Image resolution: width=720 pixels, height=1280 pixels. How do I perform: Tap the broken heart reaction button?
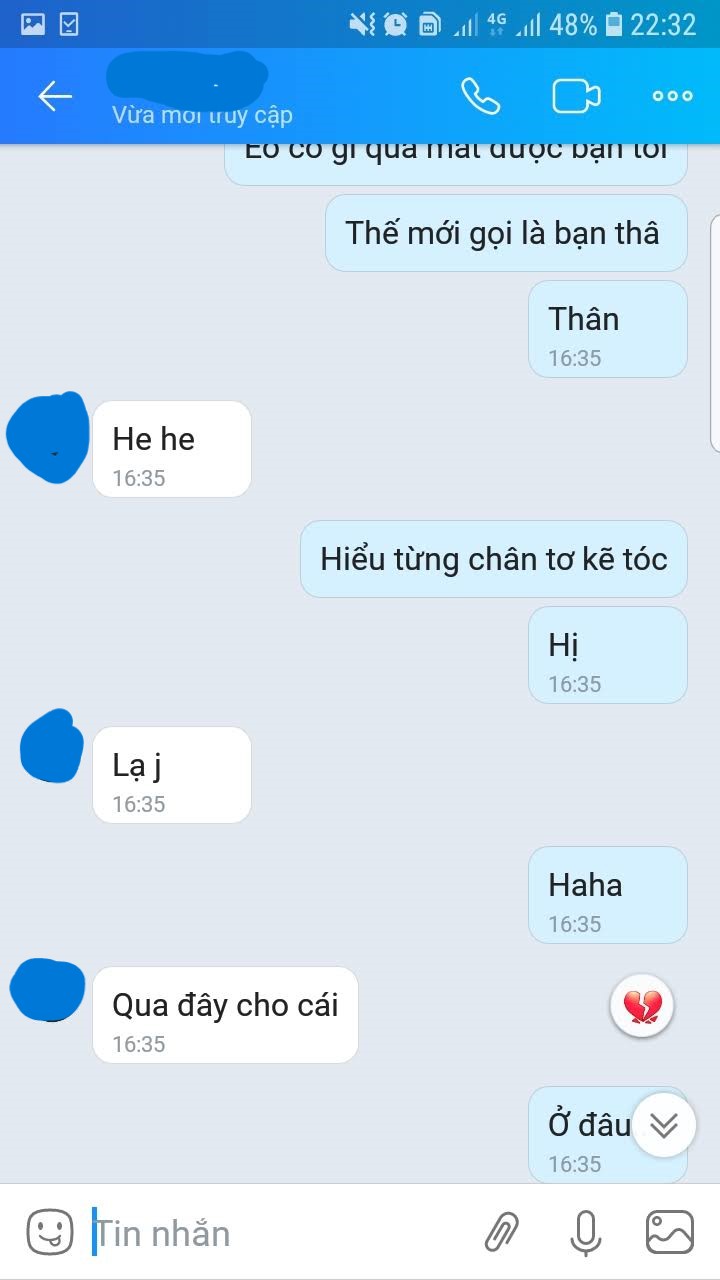click(x=642, y=1006)
